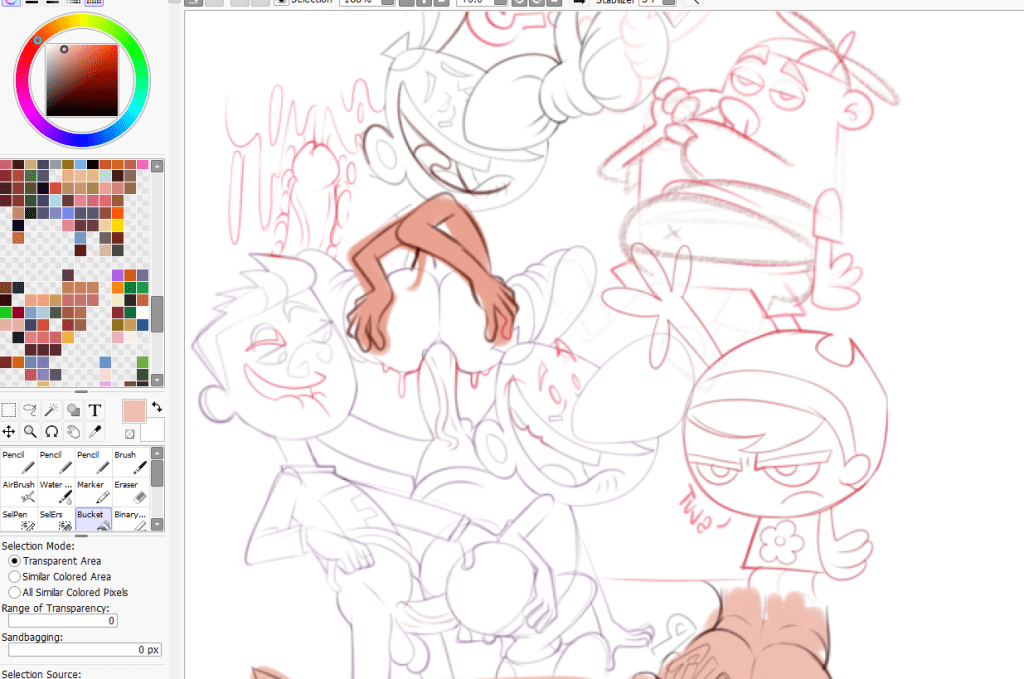
Task: Choose the rotate canvas tool
Action: pyautogui.click(x=52, y=432)
